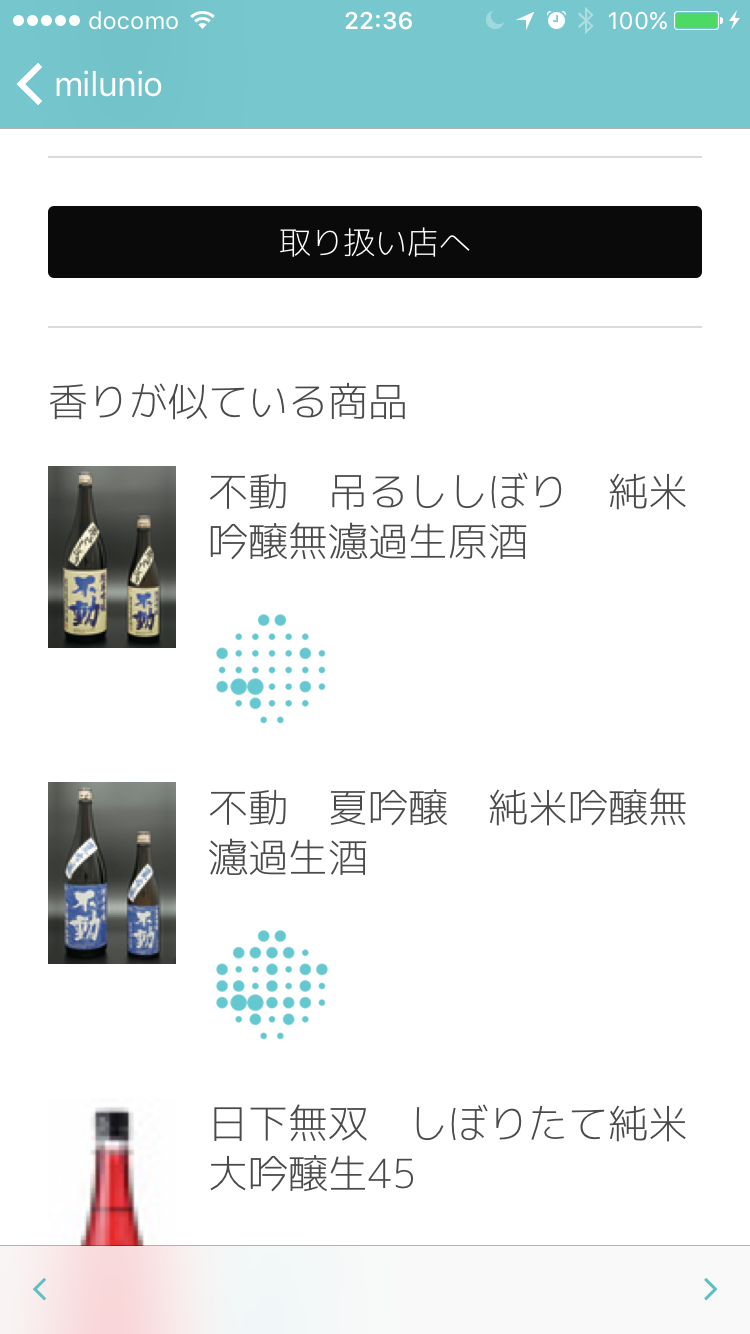The image size is (750, 1334).
Task: Tap the 取り扱い店へ button
Action: 375,242
